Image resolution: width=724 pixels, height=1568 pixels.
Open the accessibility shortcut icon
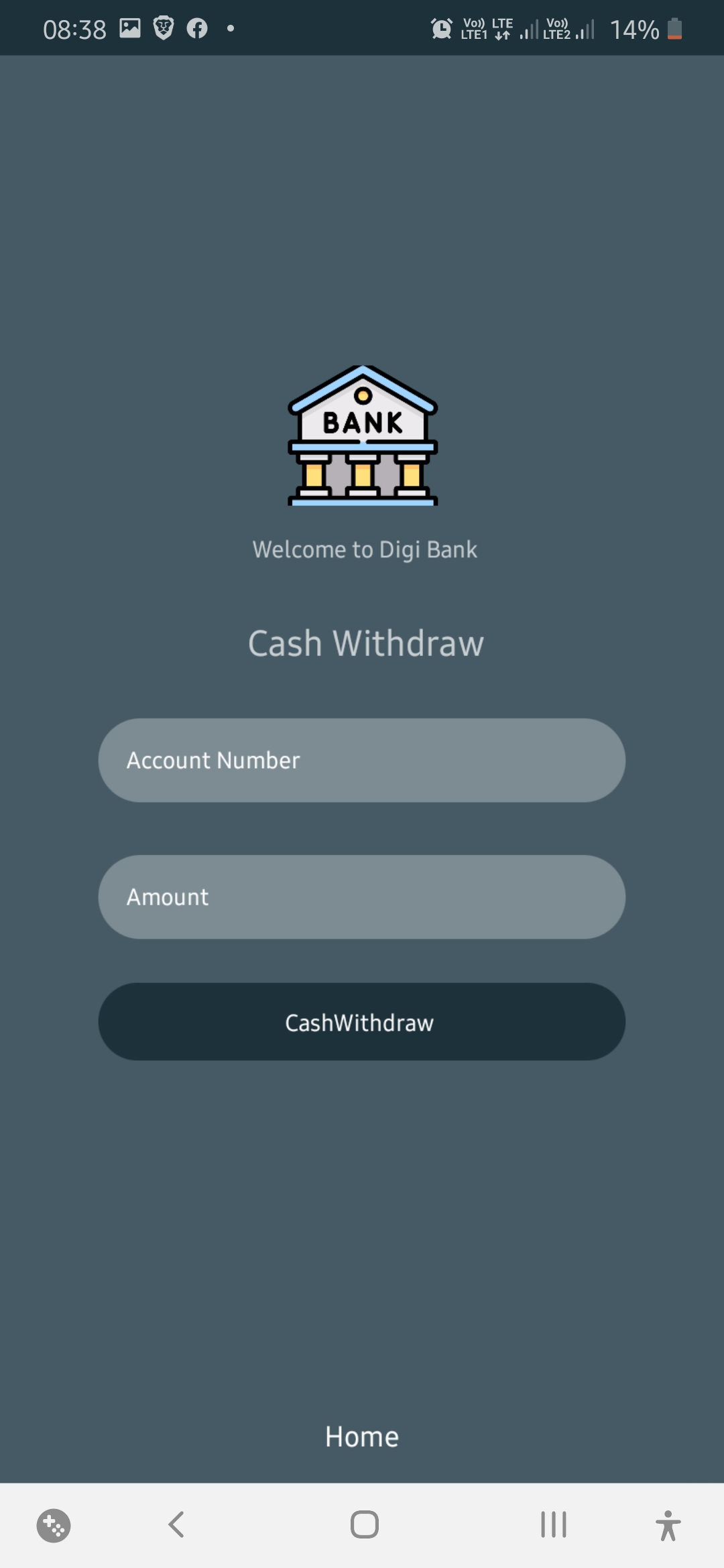pos(668,1526)
